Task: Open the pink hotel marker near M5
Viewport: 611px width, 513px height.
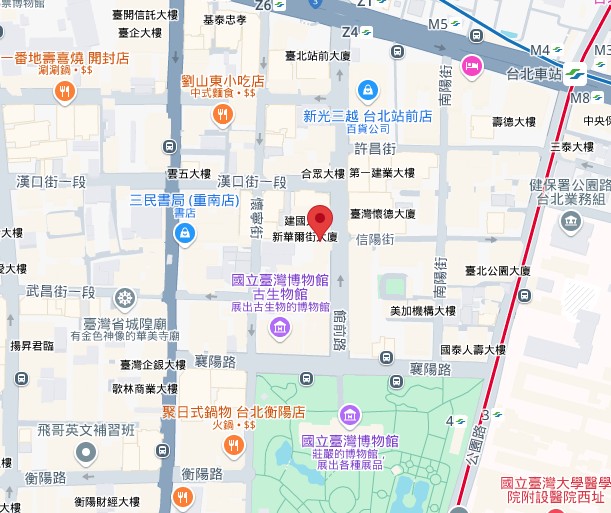Action: tap(471, 67)
